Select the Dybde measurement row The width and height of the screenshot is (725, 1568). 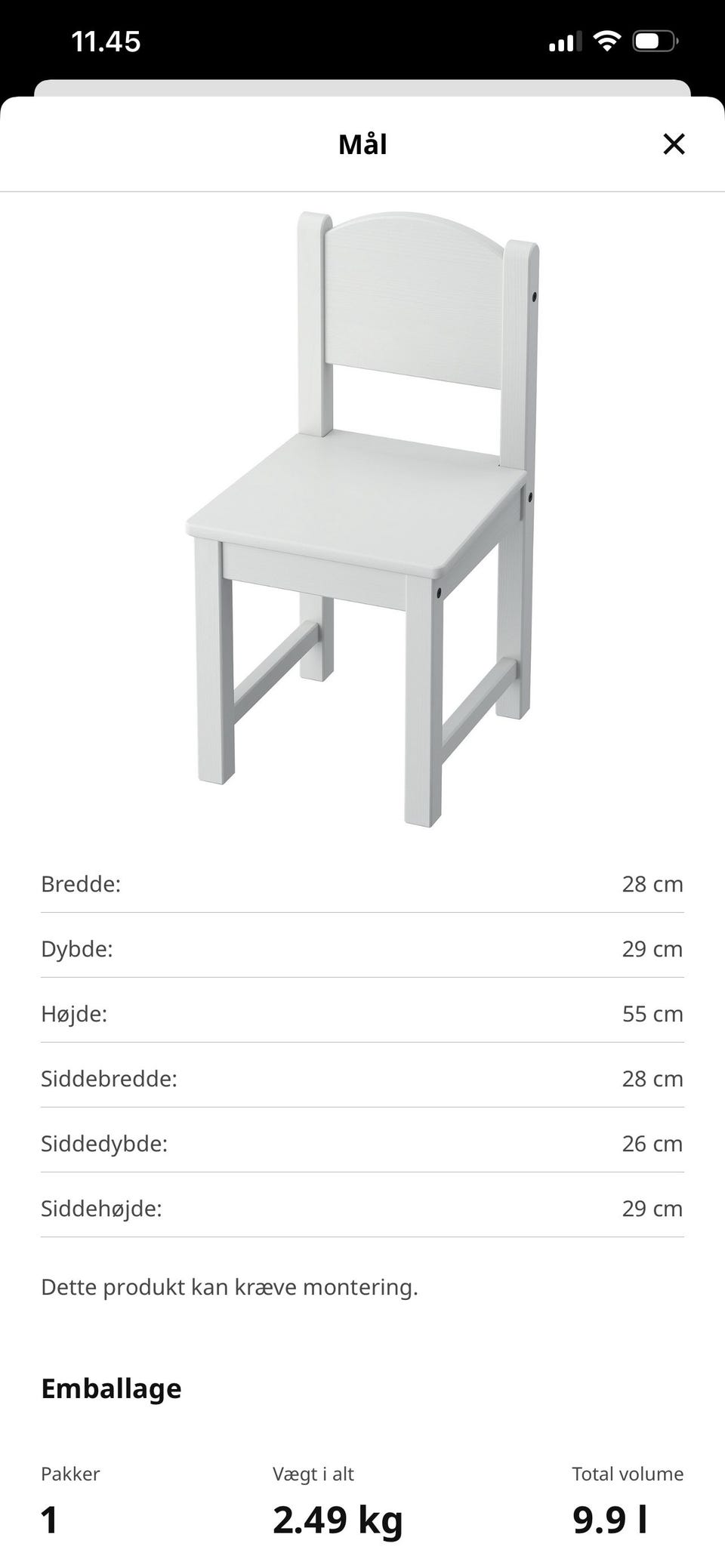point(362,949)
